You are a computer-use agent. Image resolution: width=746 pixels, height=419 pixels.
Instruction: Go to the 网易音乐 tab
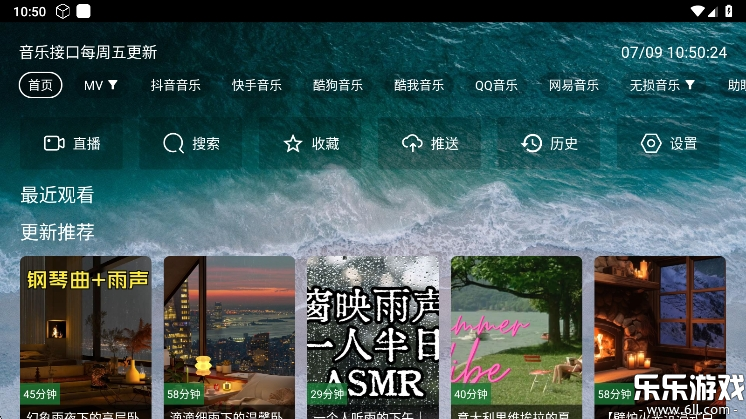pyautogui.click(x=574, y=85)
